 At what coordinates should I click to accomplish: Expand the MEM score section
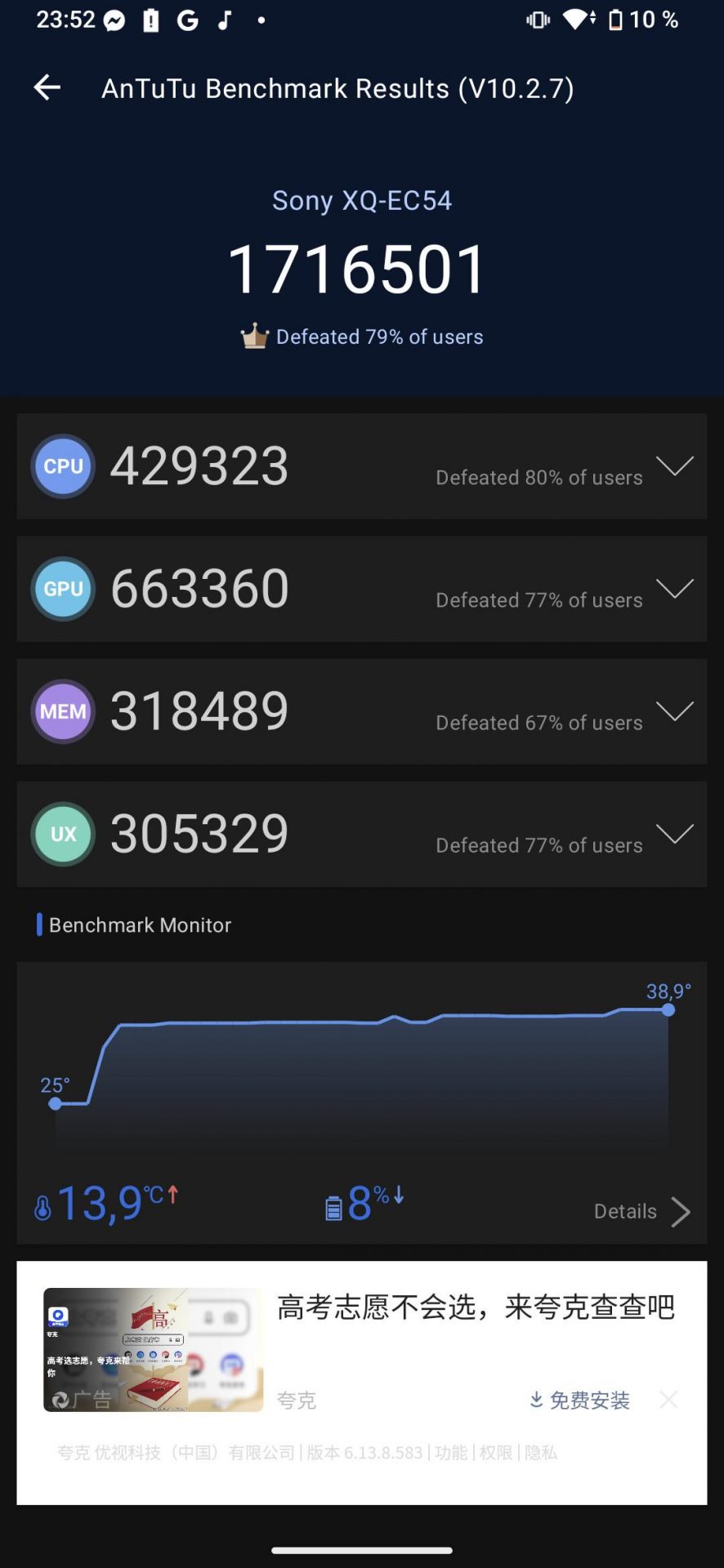[674, 711]
